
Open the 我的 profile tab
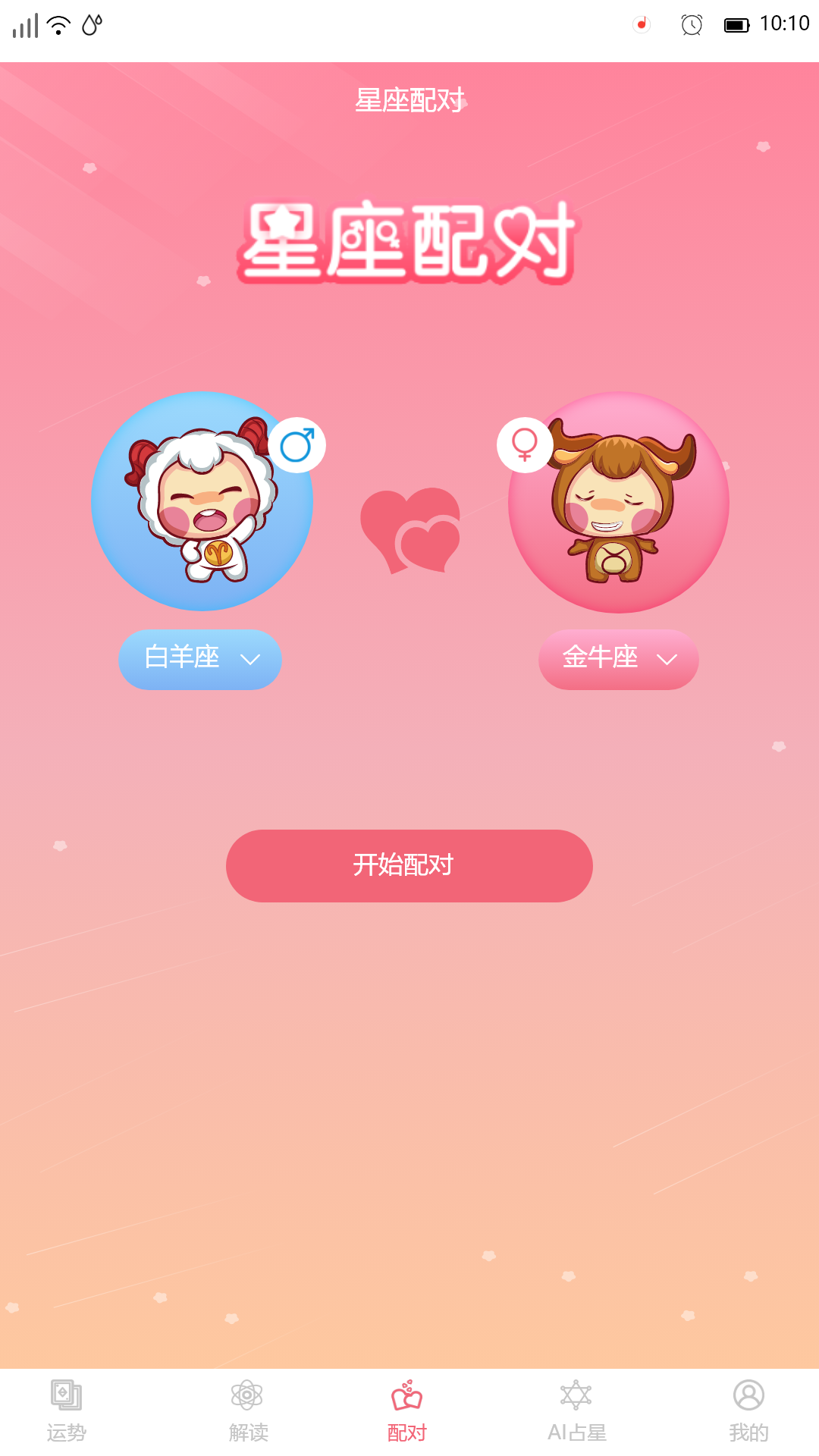(x=748, y=1412)
